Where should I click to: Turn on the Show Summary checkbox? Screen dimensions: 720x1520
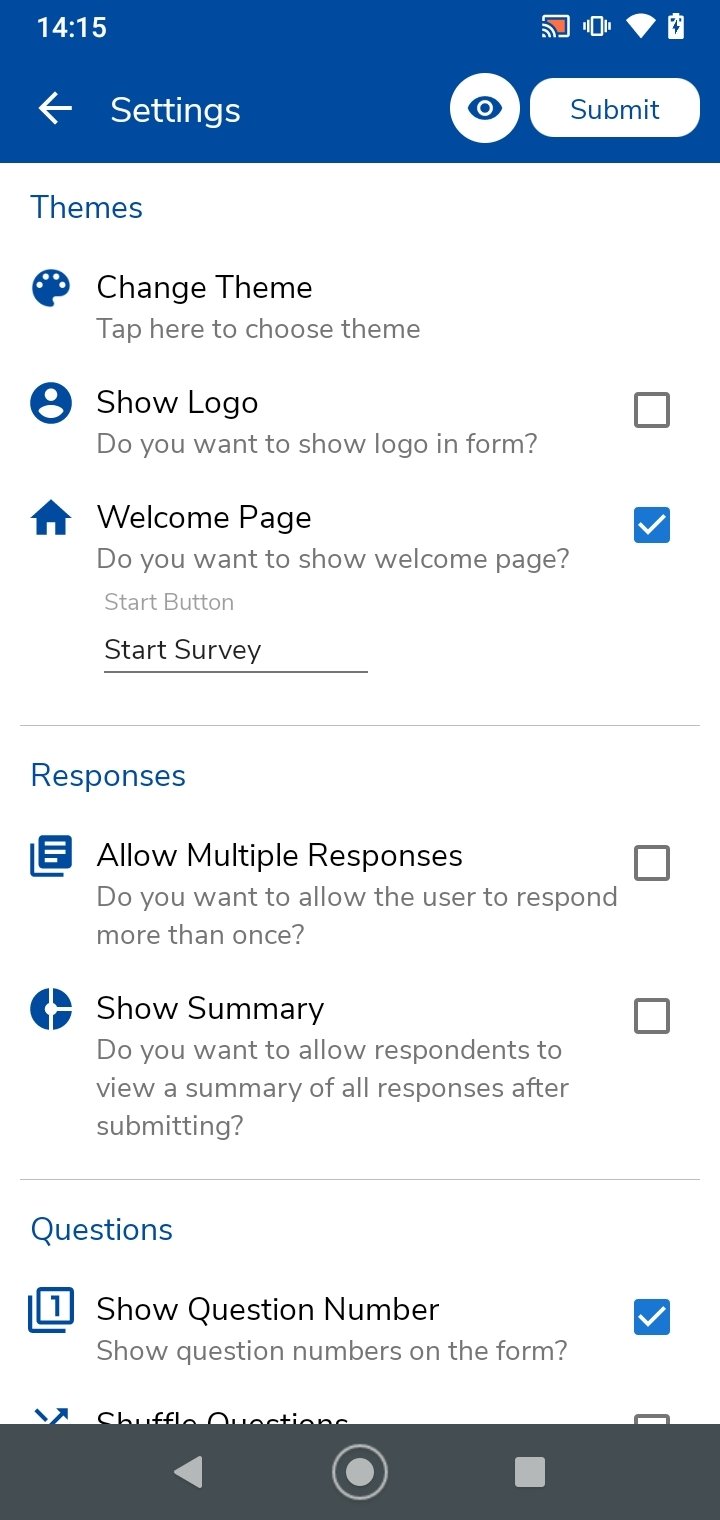[652, 1016]
